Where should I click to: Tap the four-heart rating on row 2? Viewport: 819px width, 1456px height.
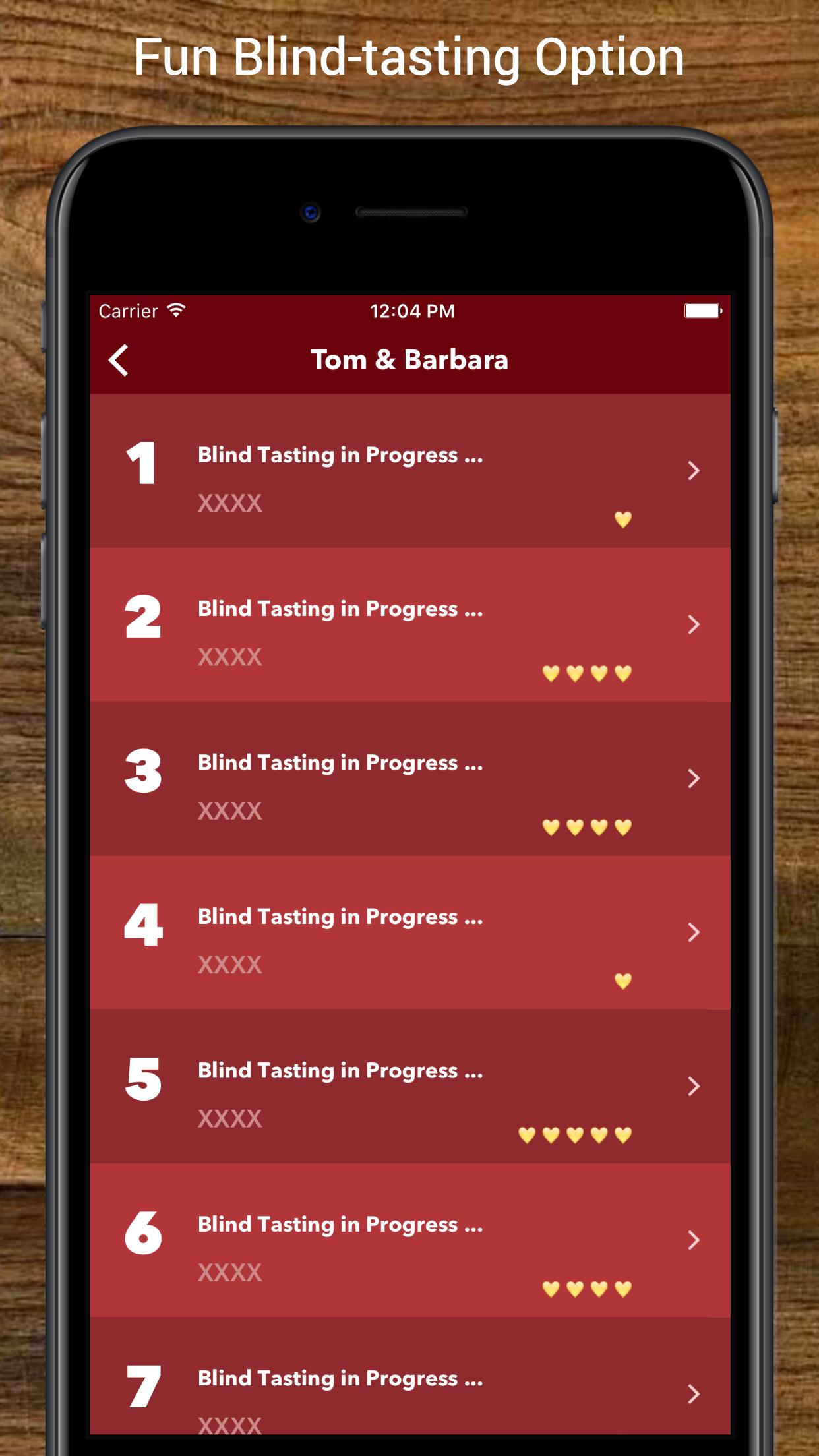pyautogui.click(x=586, y=673)
